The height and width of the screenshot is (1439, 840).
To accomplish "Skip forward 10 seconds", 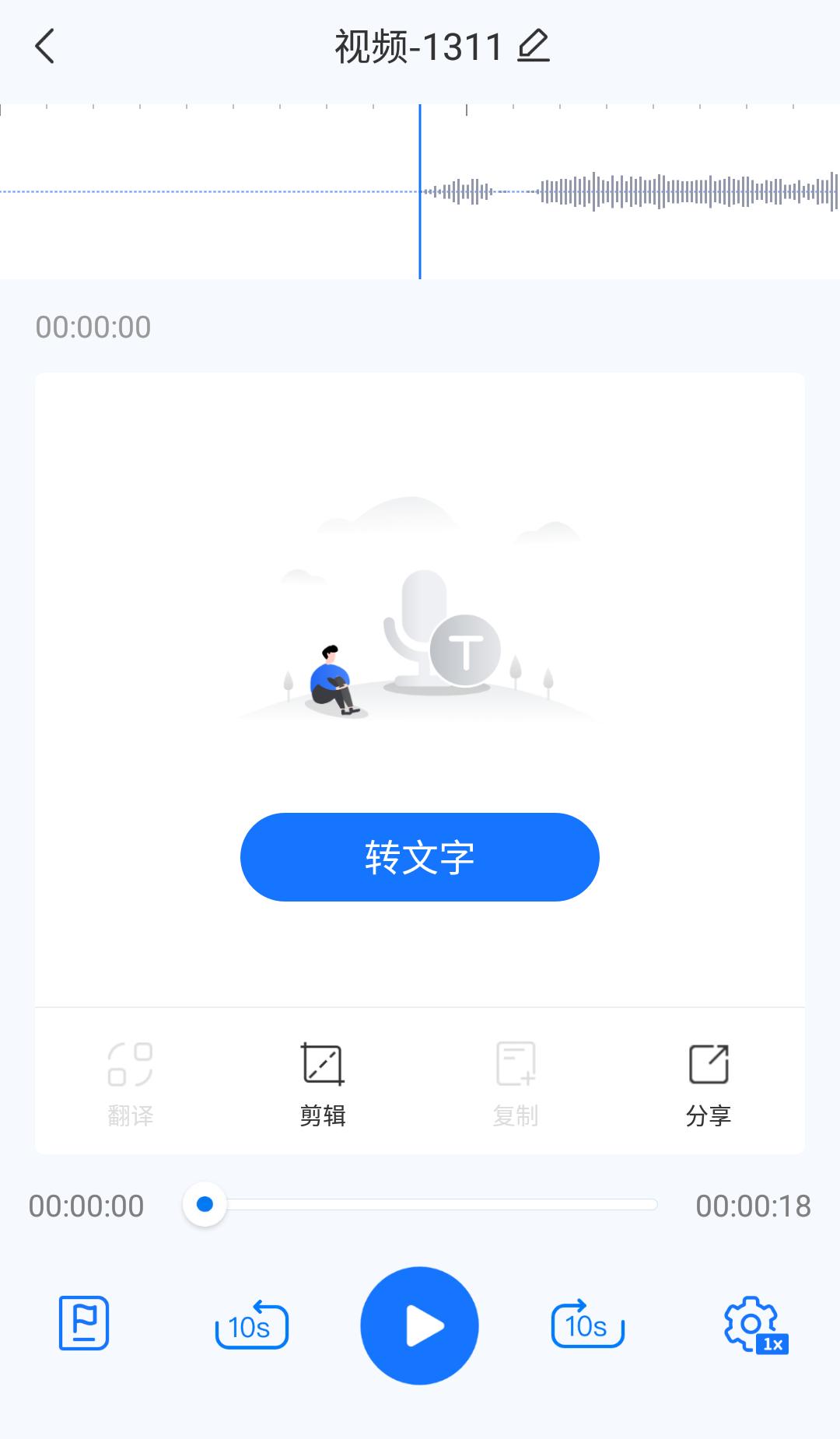I will coord(587,1324).
